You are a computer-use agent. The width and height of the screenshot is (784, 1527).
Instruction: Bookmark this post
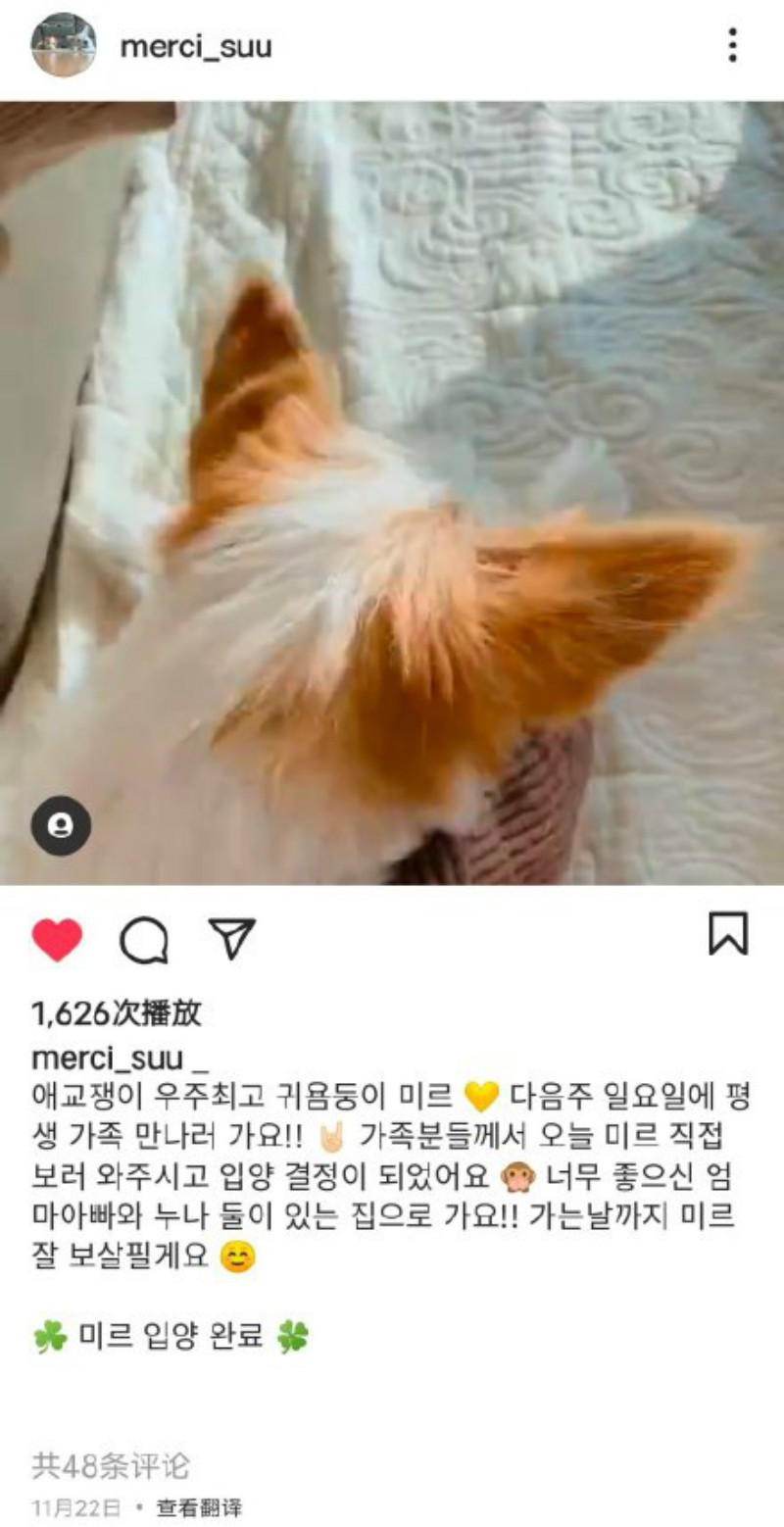(x=727, y=934)
